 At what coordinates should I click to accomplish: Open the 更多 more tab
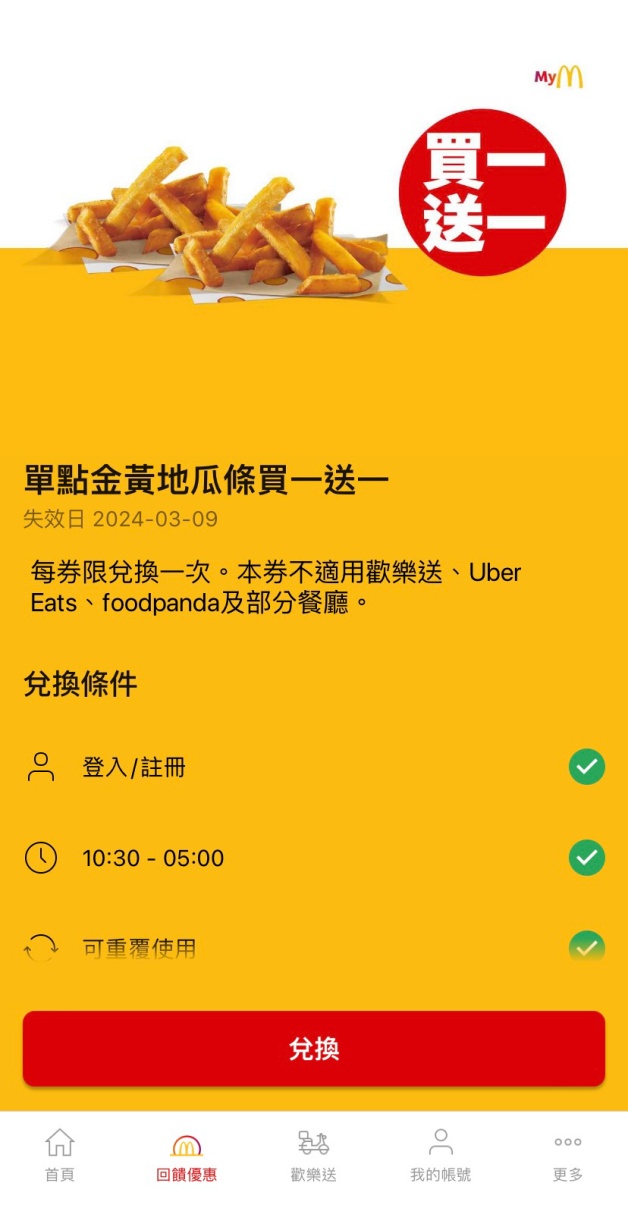[x=567, y=1155]
